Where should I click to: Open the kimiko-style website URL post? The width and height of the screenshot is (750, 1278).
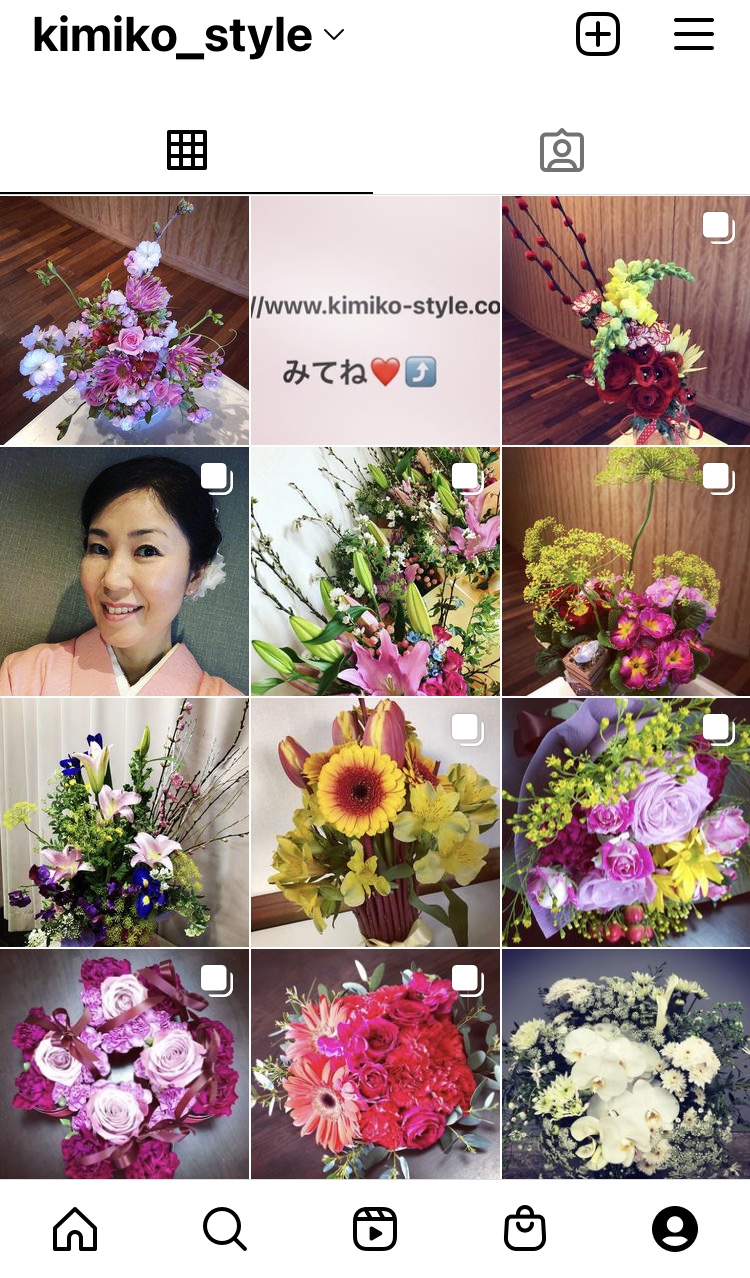click(x=375, y=320)
